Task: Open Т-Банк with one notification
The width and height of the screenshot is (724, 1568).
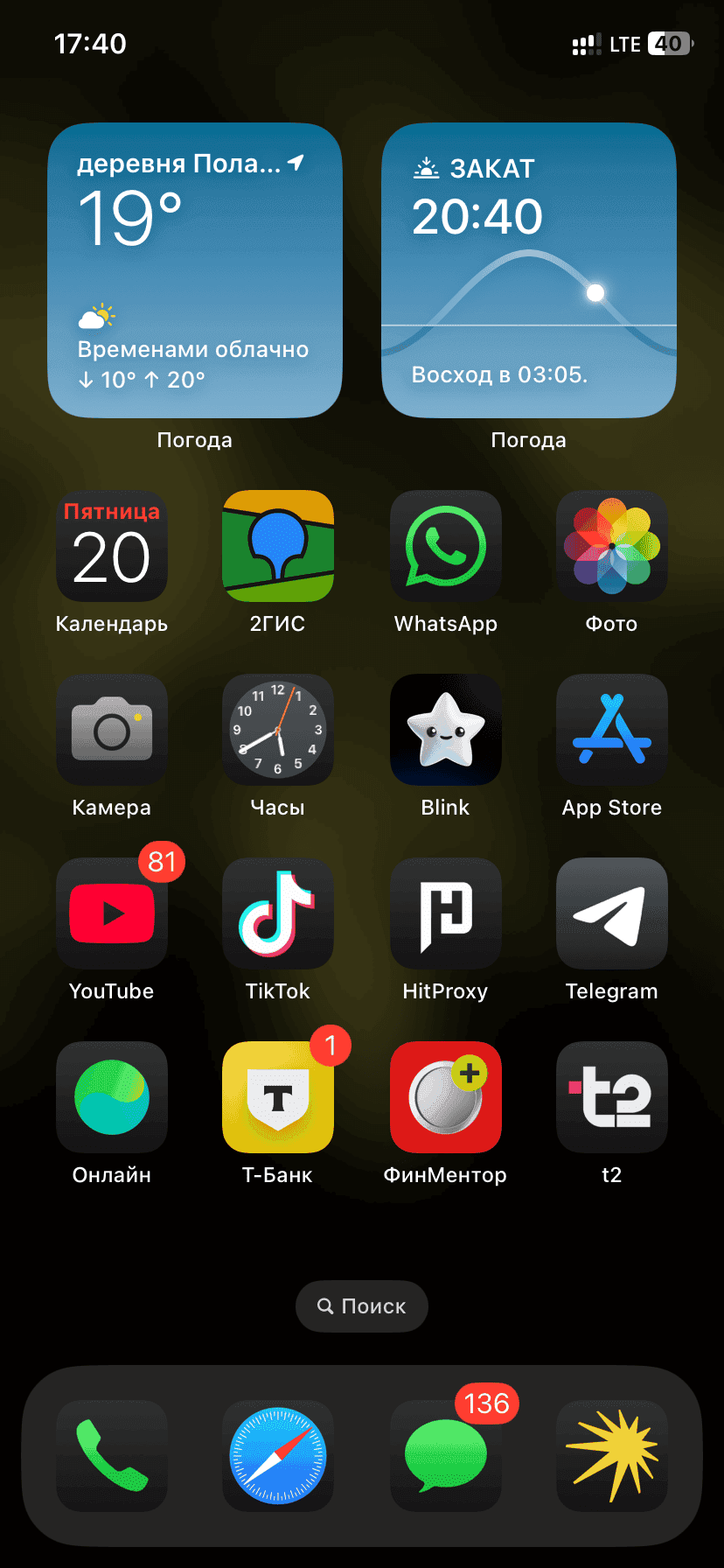Action: (x=278, y=1097)
